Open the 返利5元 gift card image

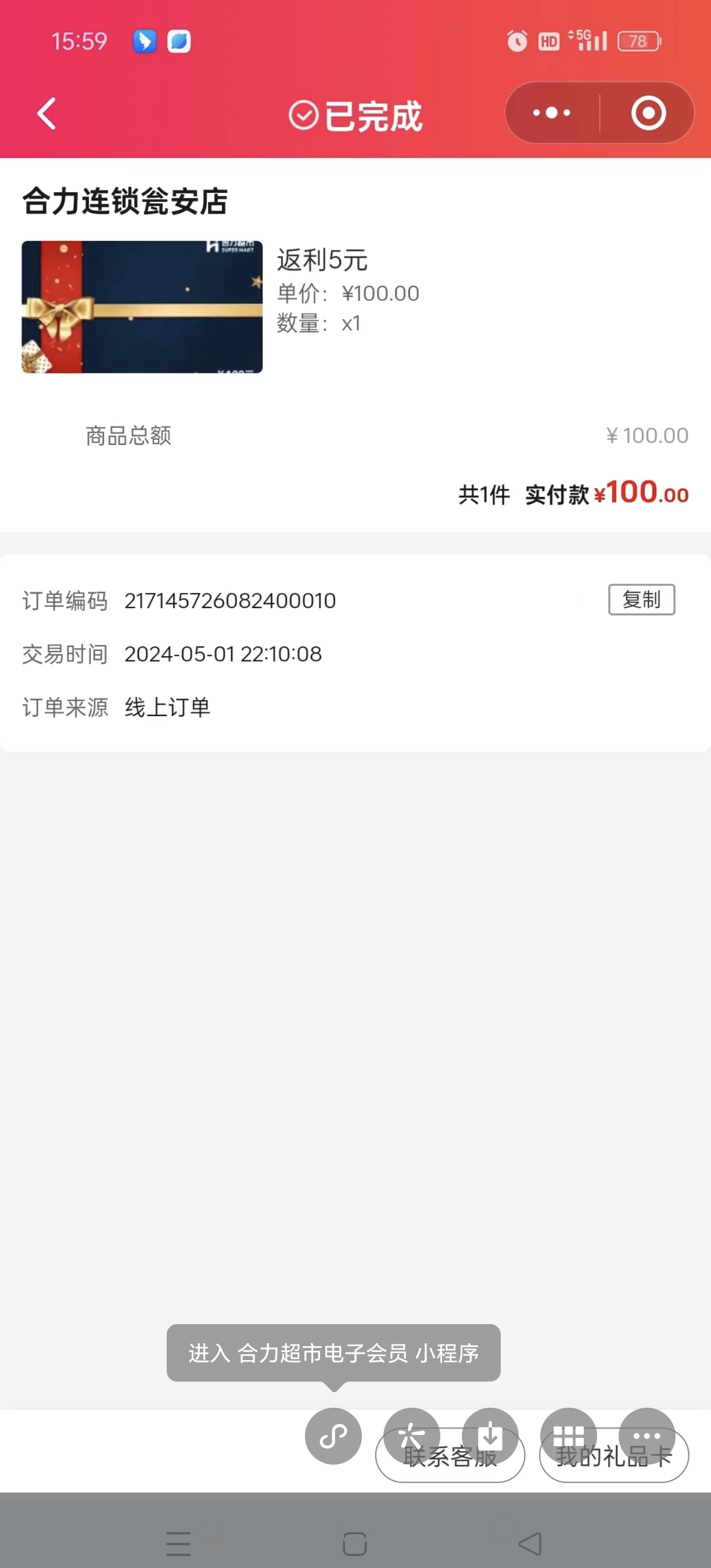(x=142, y=307)
